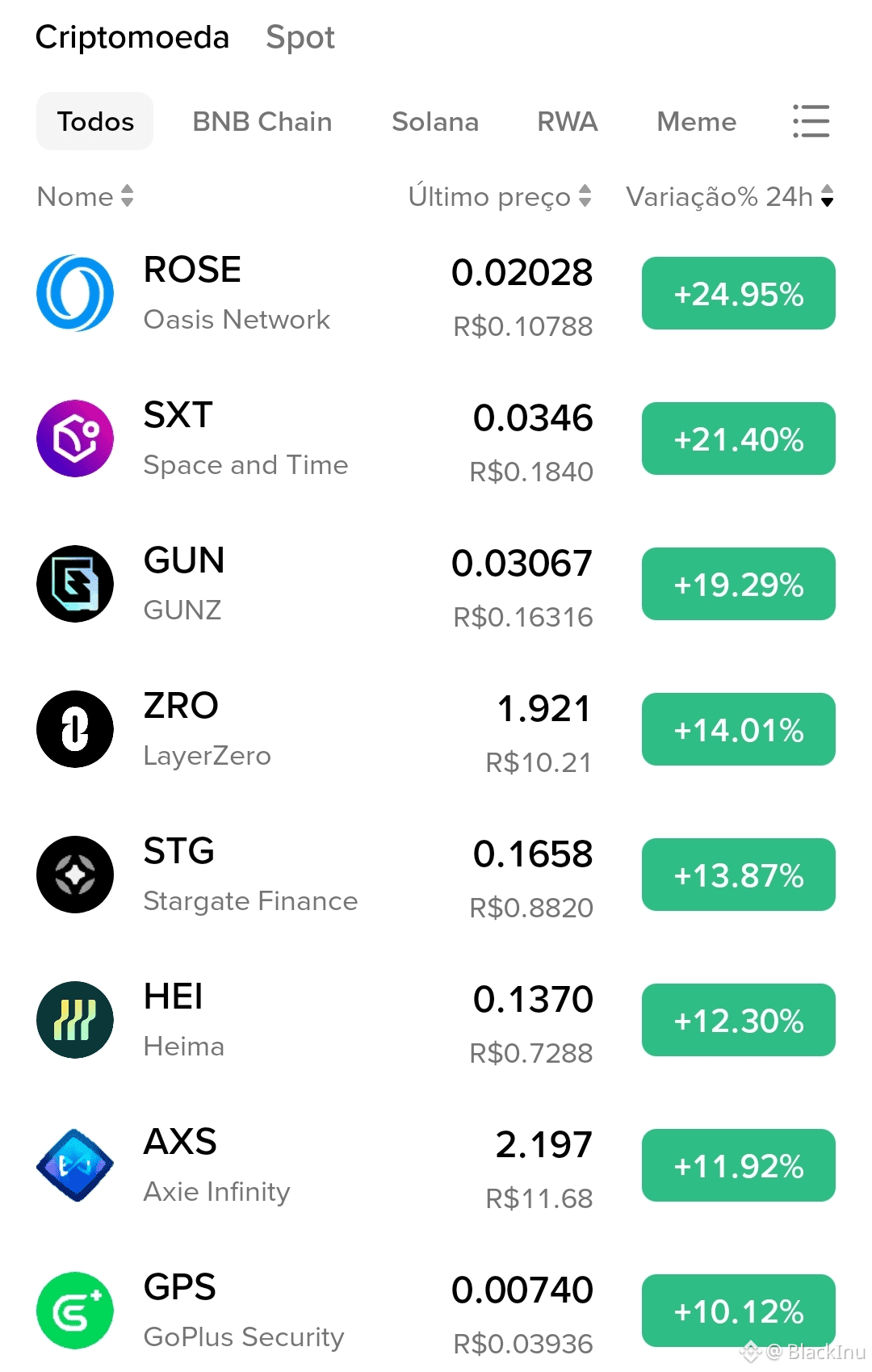Sort by Último preço
This screenshot has width=872, height=1372.
pos(499,196)
